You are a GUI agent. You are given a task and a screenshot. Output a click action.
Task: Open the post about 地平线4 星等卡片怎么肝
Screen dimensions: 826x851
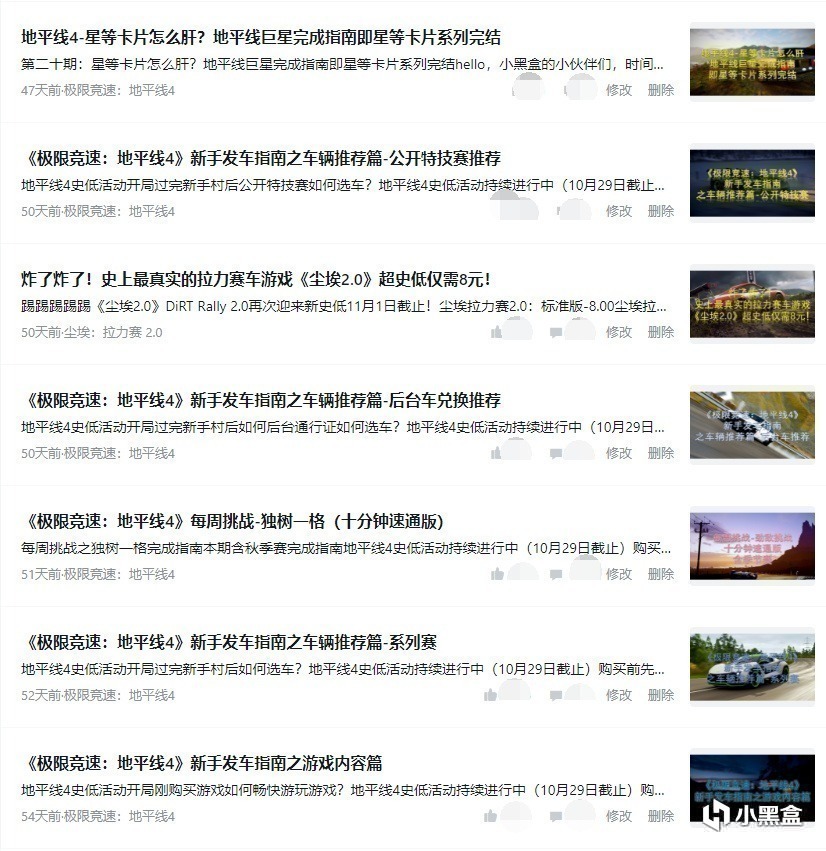[x=261, y=37]
